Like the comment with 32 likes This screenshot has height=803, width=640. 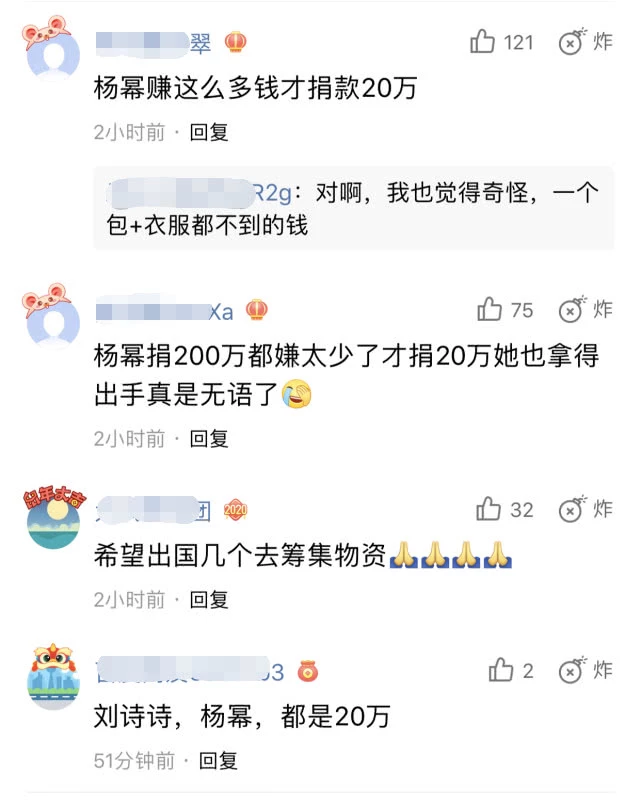coord(490,510)
